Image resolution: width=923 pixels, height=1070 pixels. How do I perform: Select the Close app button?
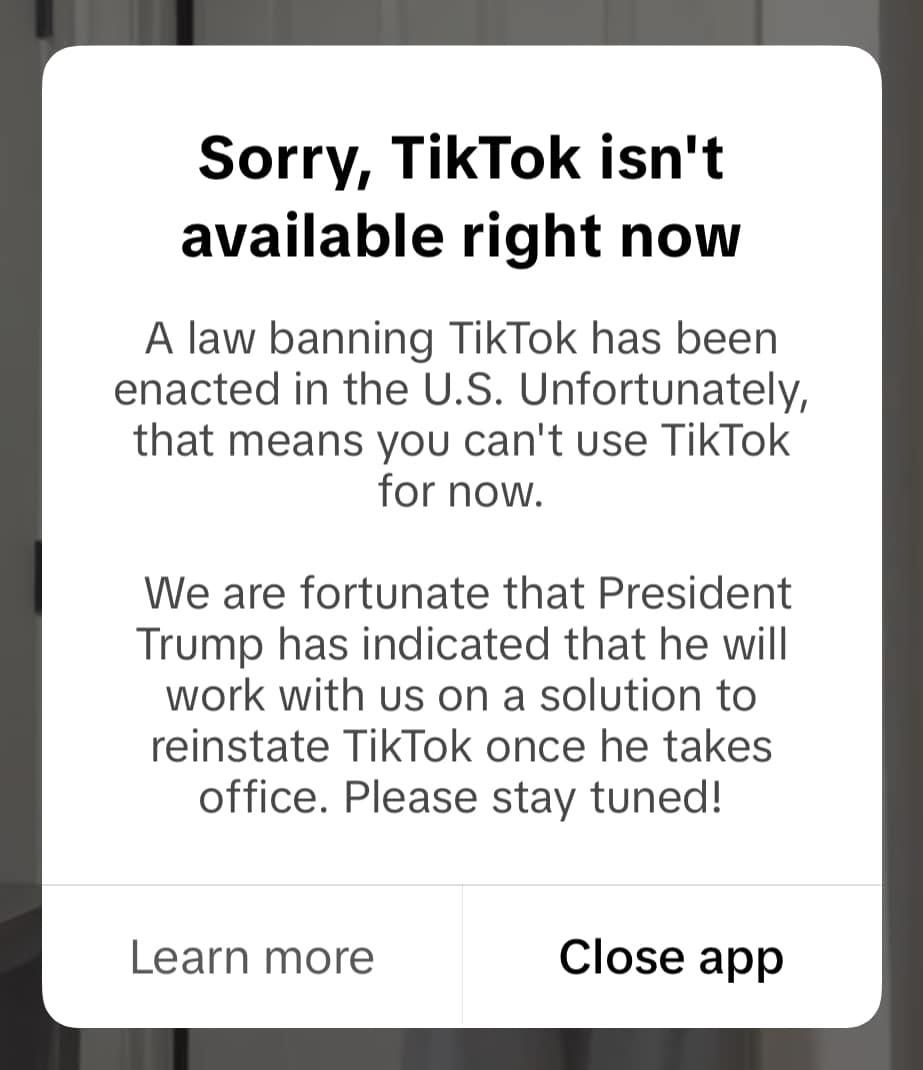point(672,957)
